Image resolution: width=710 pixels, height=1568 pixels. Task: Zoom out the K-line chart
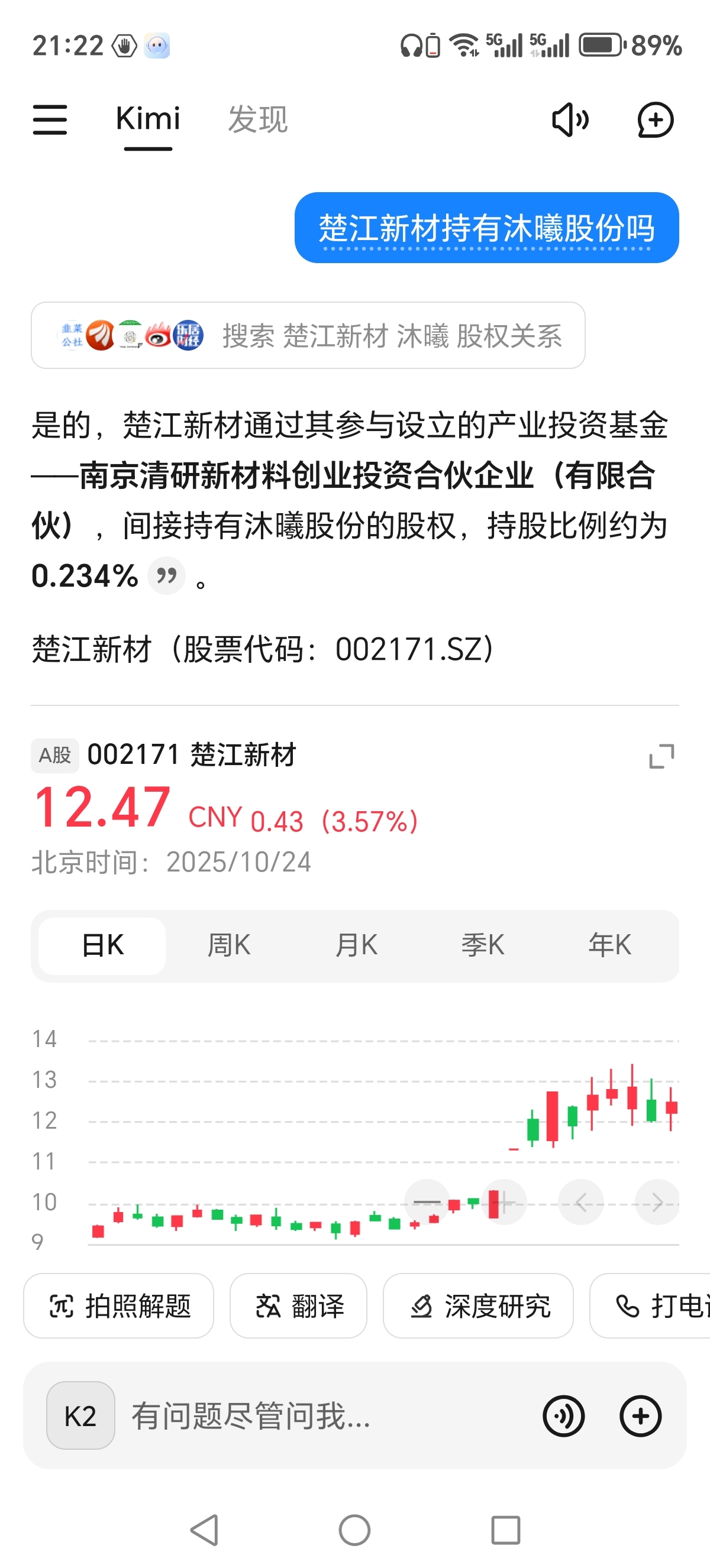coord(427,1202)
